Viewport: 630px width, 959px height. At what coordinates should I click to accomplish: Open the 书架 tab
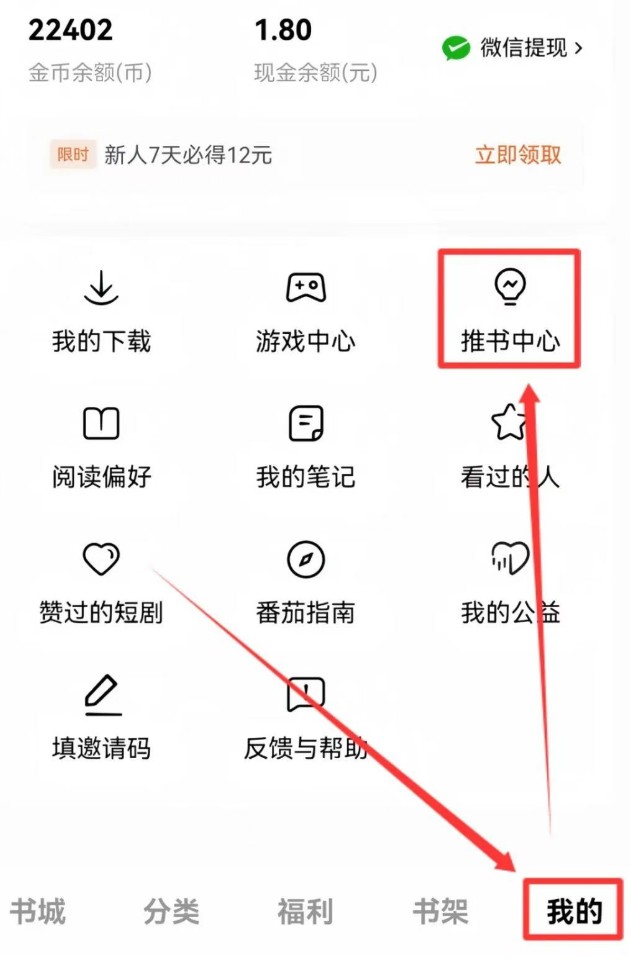coord(440,911)
